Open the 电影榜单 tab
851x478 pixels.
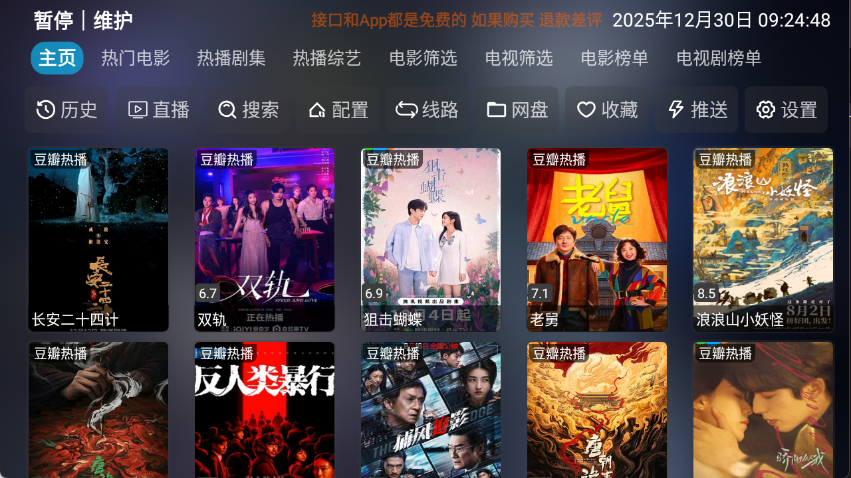click(615, 58)
